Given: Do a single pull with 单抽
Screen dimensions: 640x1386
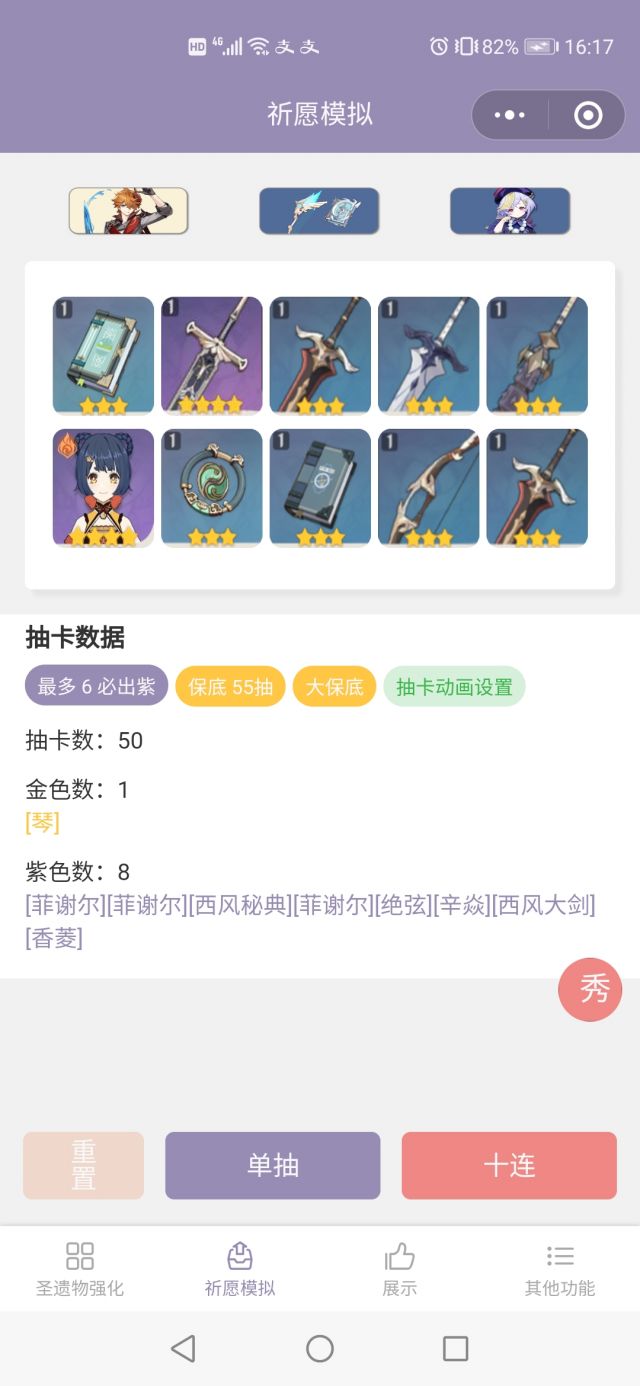Looking at the screenshot, I should (273, 1165).
